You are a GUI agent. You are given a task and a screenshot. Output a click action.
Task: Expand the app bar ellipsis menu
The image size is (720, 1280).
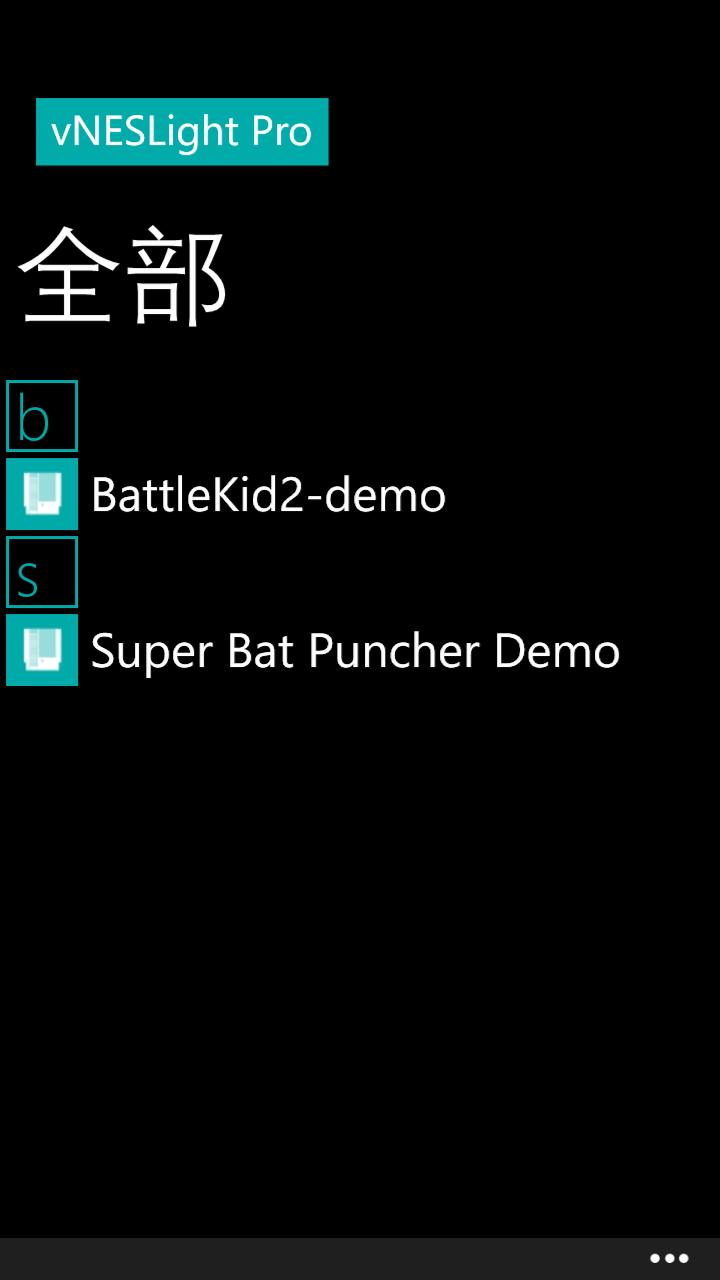tap(669, 1258)
